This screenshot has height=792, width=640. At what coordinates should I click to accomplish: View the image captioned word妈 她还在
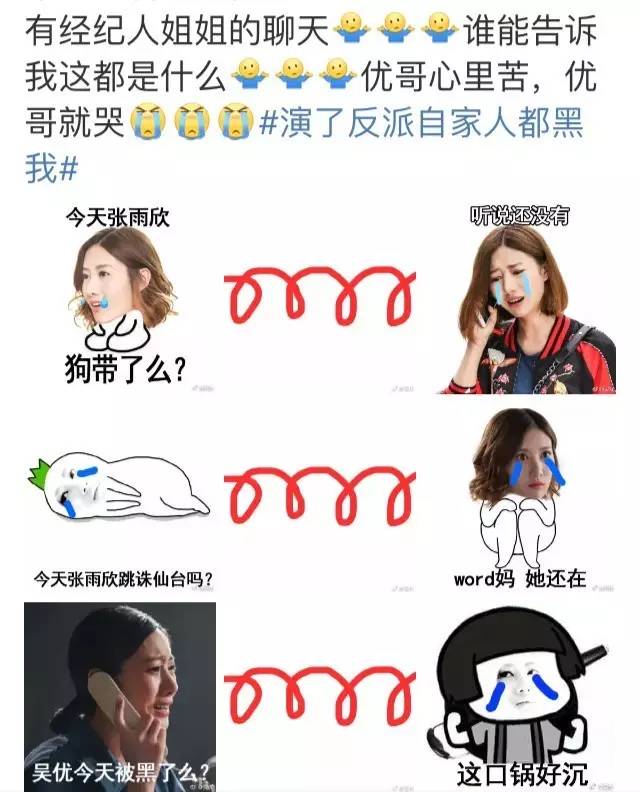522,497
